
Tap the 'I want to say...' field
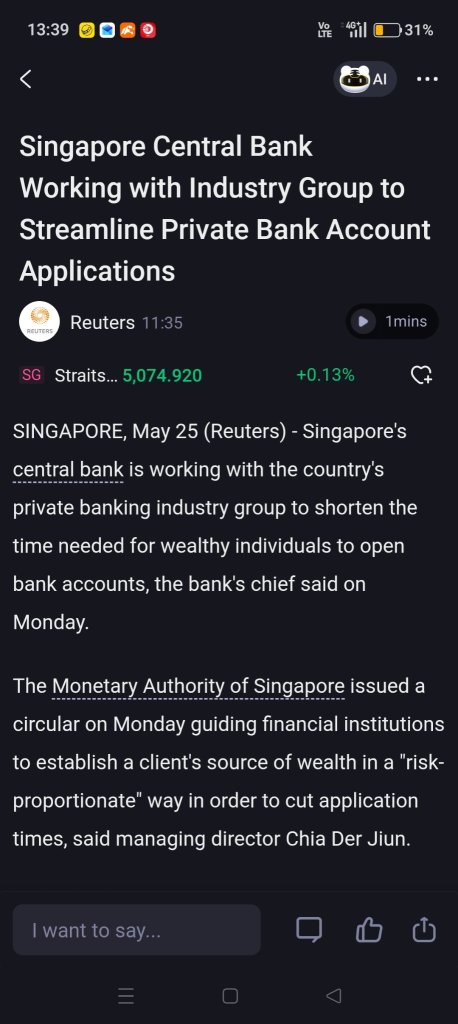137,930
